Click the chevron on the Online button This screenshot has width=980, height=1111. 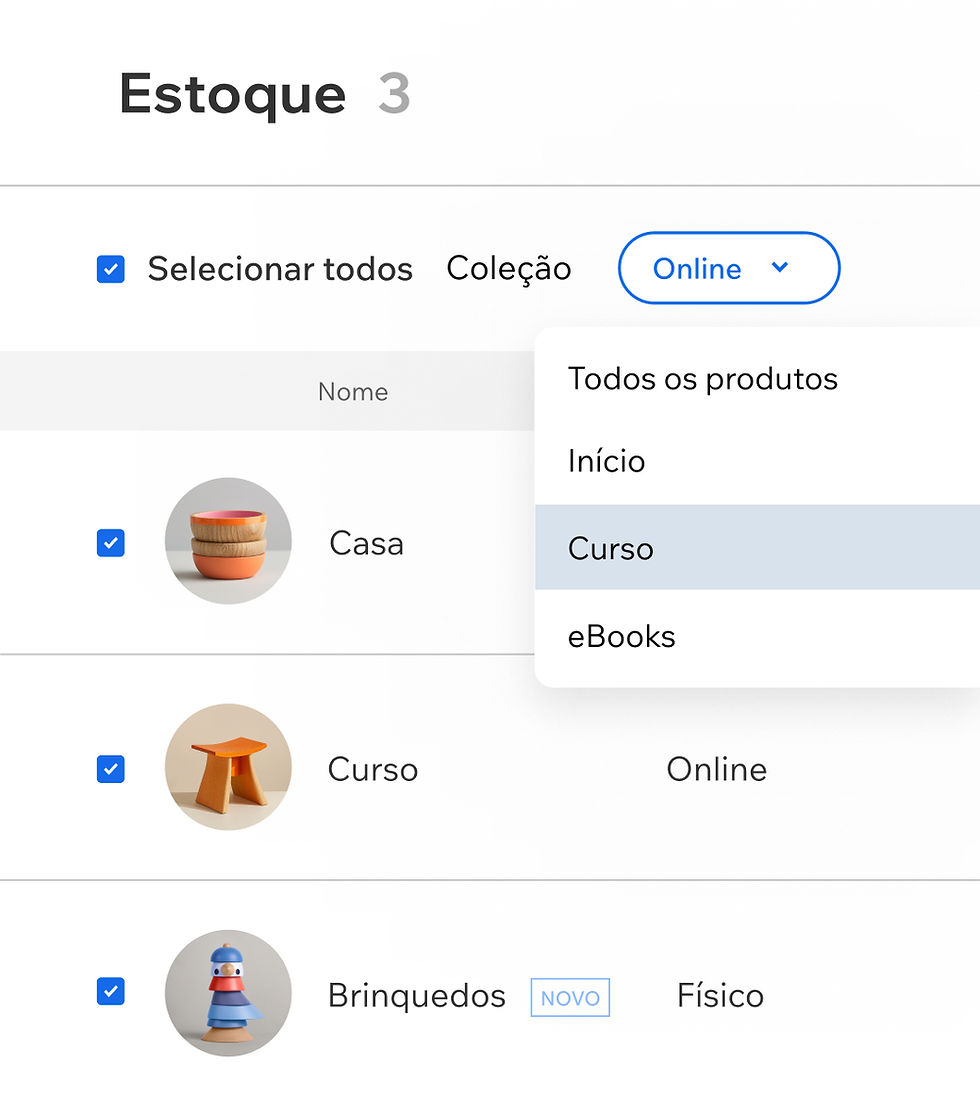point(782,268)
